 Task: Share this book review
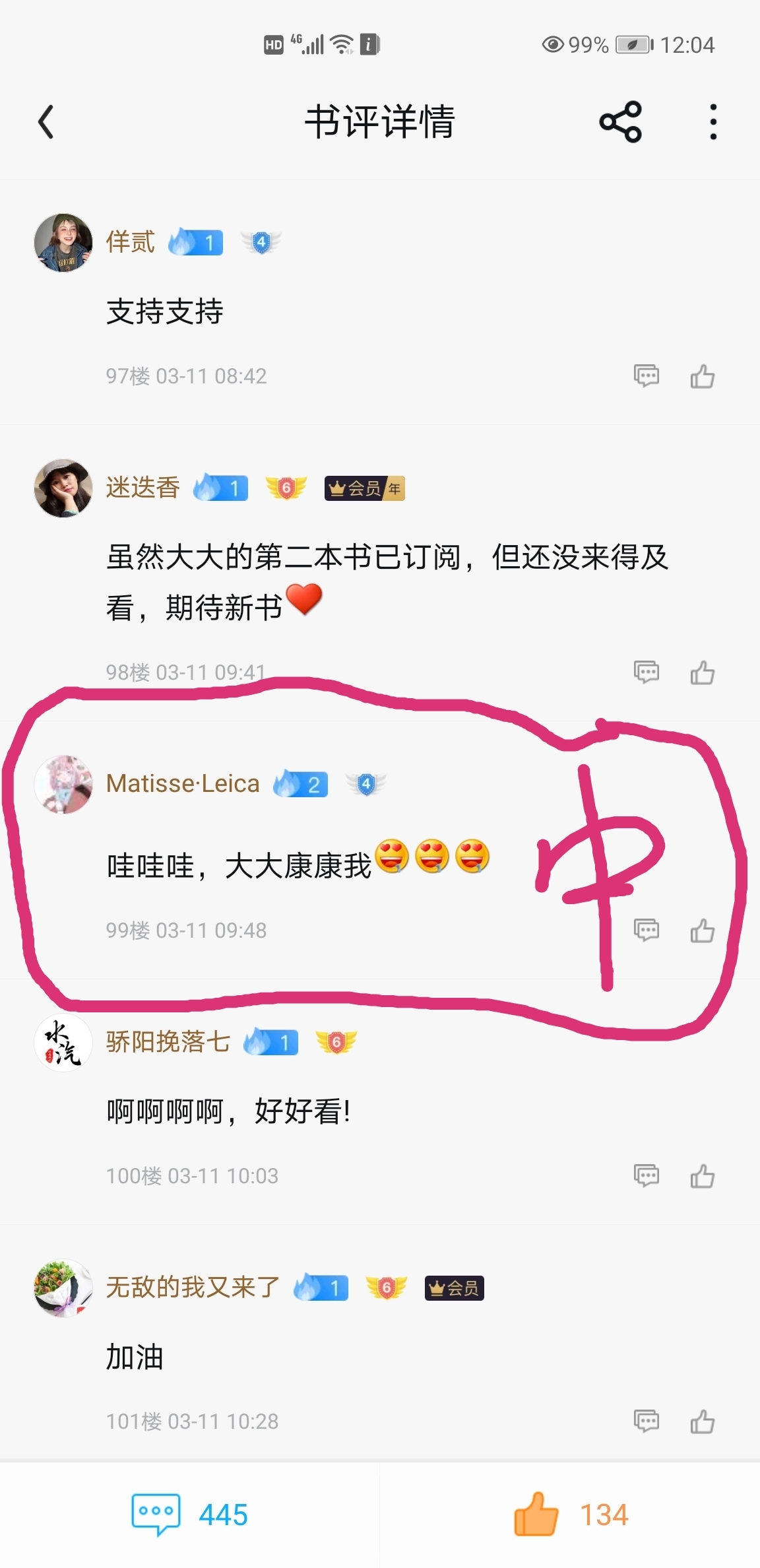click(x=620, y=122)
